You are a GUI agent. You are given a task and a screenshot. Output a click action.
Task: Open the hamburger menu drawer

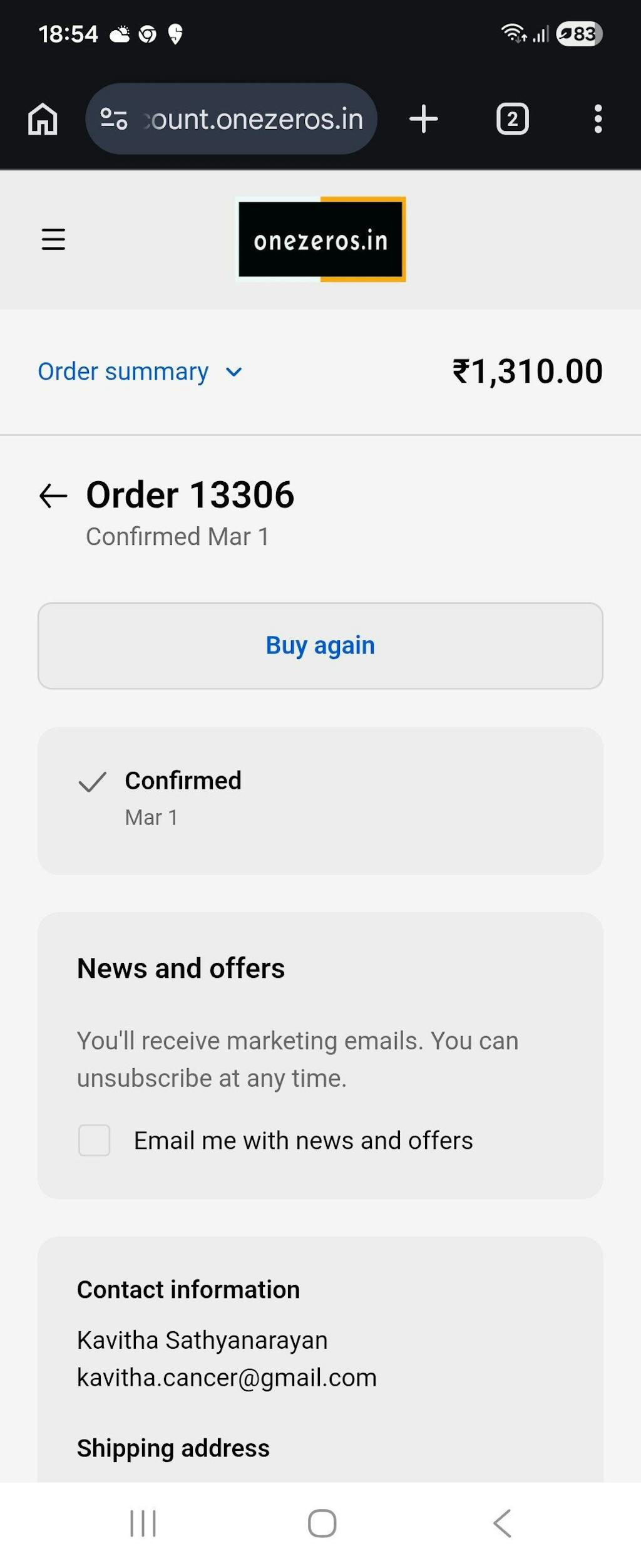(53, 239)
